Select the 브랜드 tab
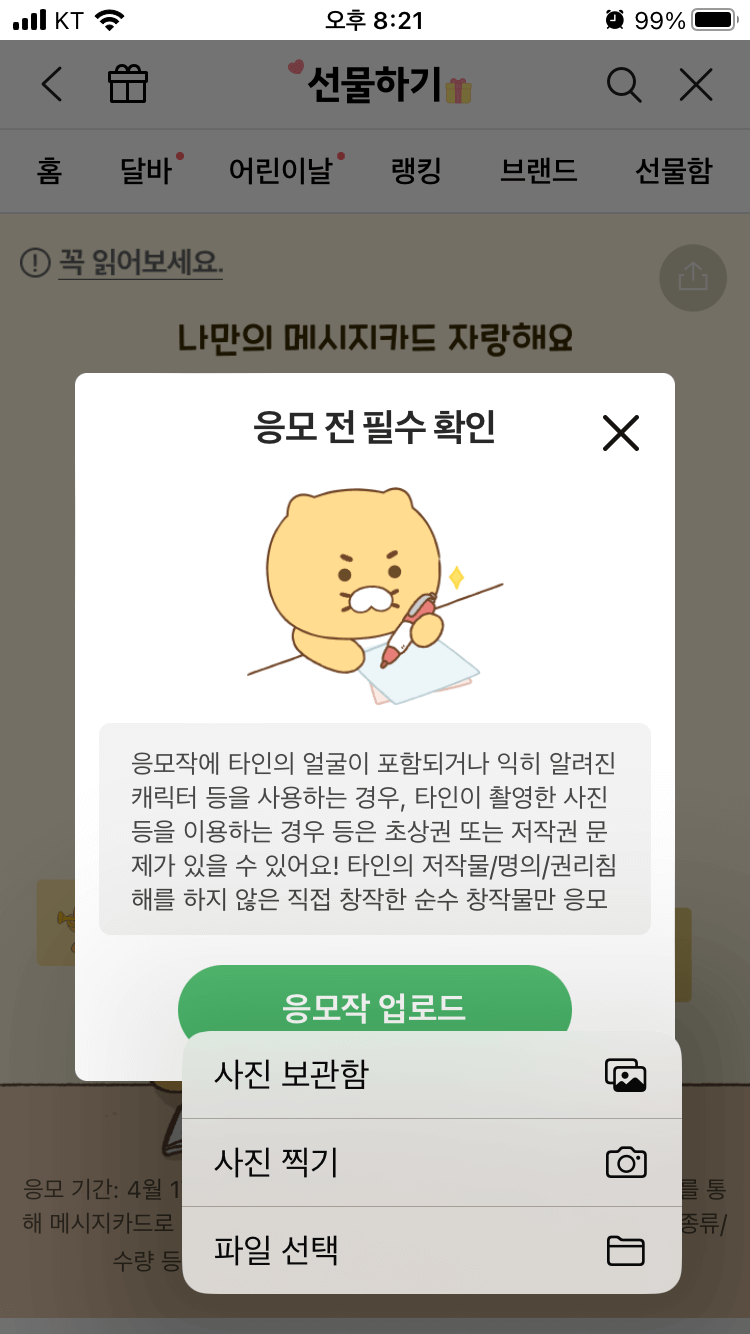750x1334 pixels. [x=538, y=170]
